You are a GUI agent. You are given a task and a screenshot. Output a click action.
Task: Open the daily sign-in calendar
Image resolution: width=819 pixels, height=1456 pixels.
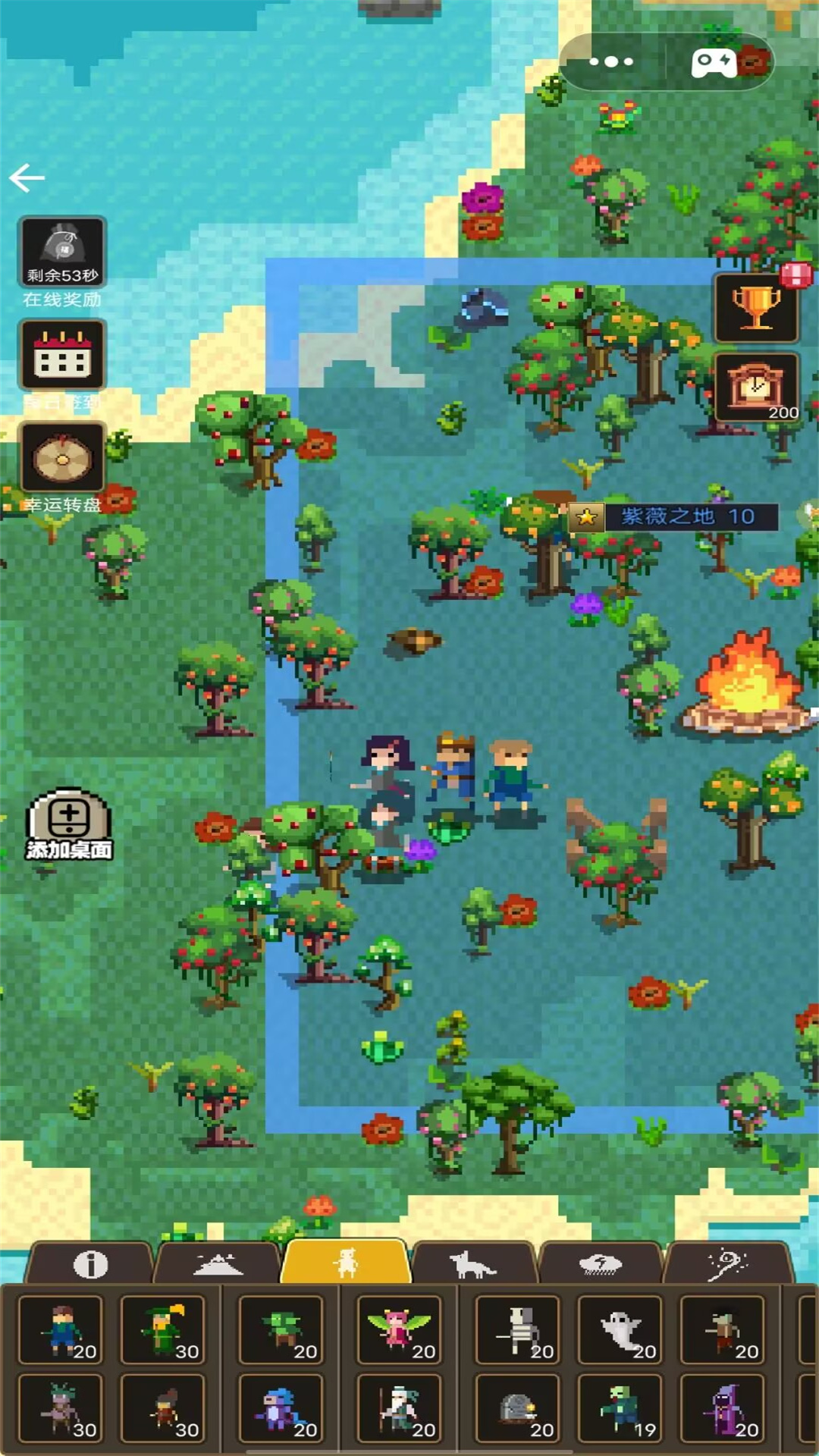tap(62, 355)
